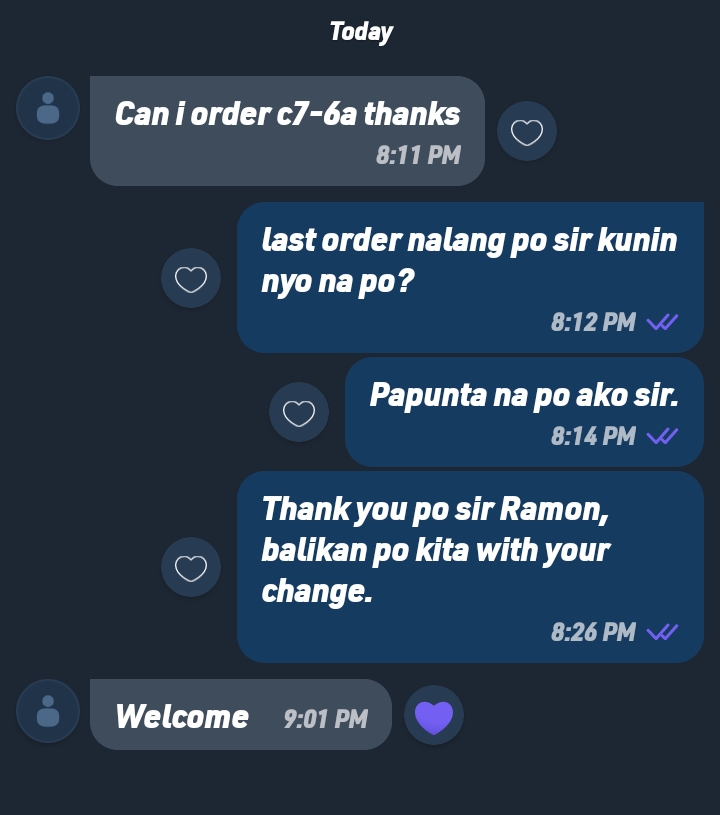
Task: Like the 'last order nalang po sir' message
Action: click(x=191, y=278)
